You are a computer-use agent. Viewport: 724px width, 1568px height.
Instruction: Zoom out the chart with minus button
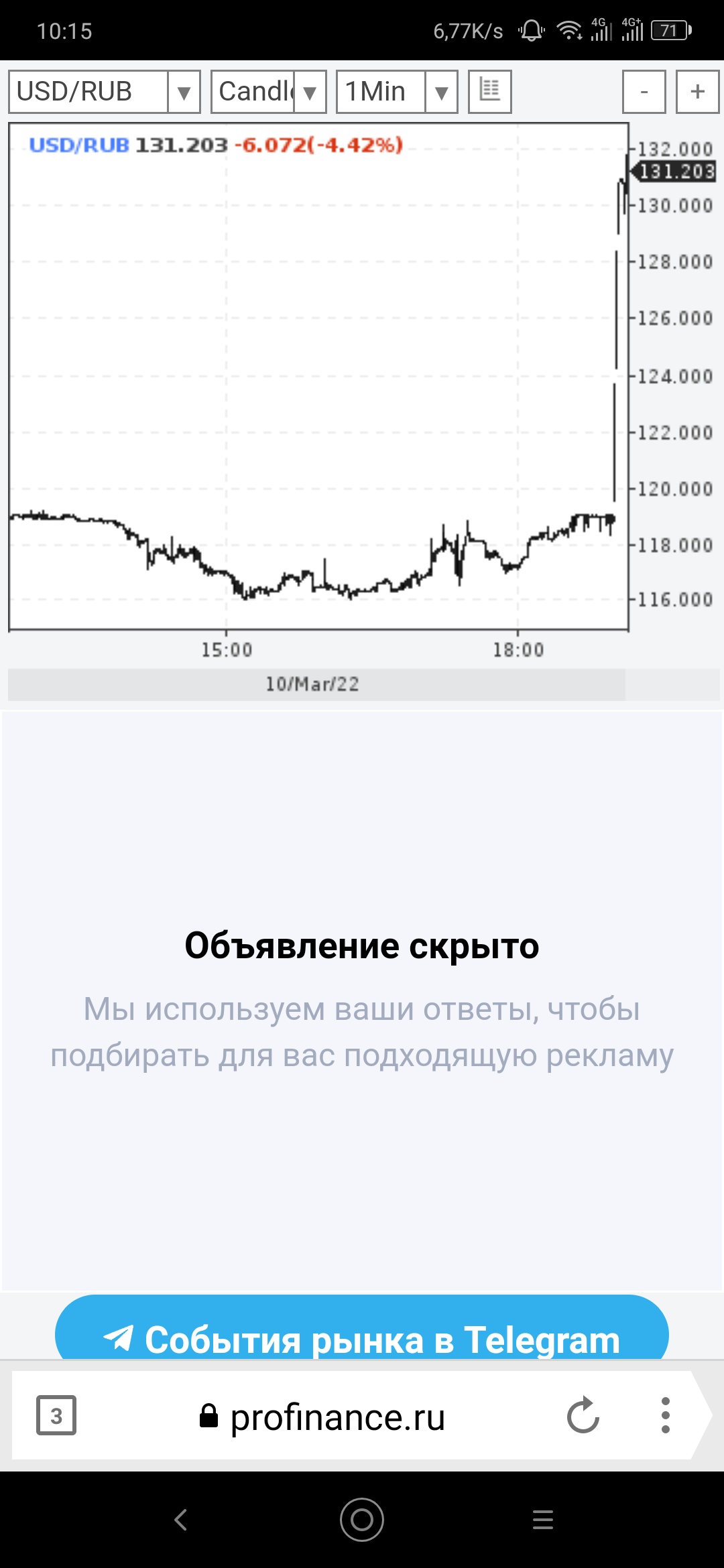pyautogui.click(x=644, y=92)
